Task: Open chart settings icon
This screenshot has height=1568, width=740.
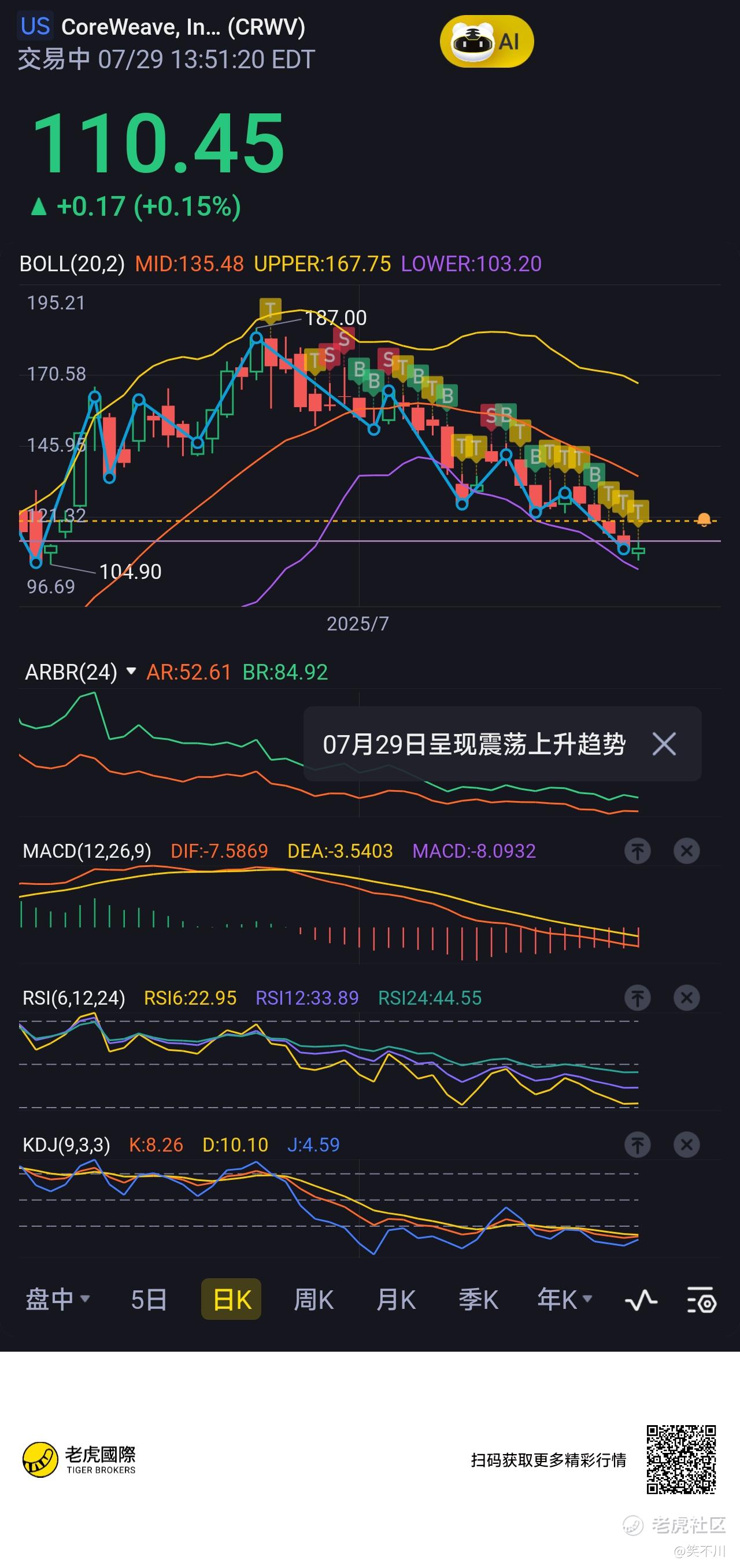Action: (x=701, y=1300)
